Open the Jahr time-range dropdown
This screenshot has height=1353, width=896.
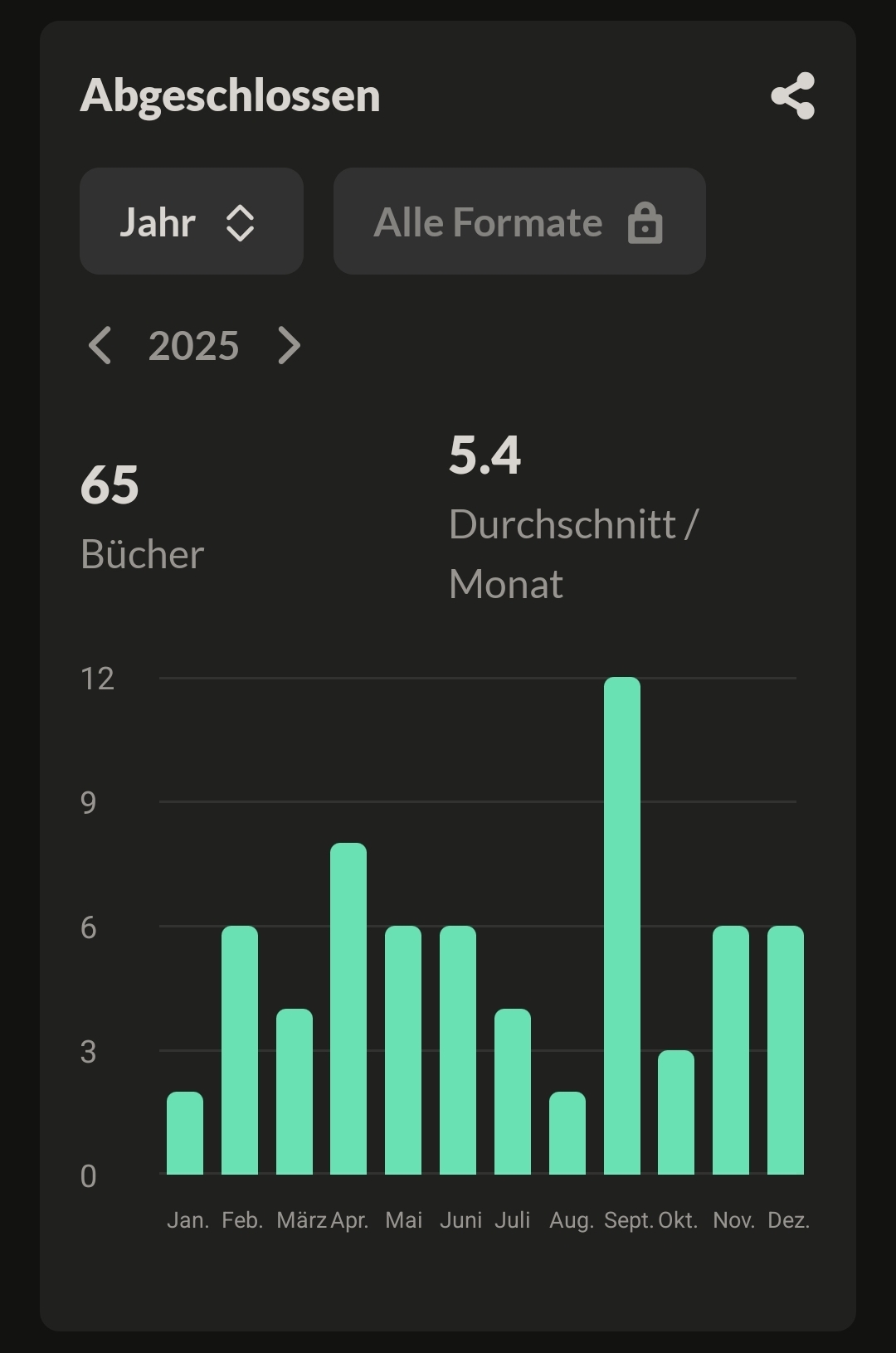coord(191,221)
